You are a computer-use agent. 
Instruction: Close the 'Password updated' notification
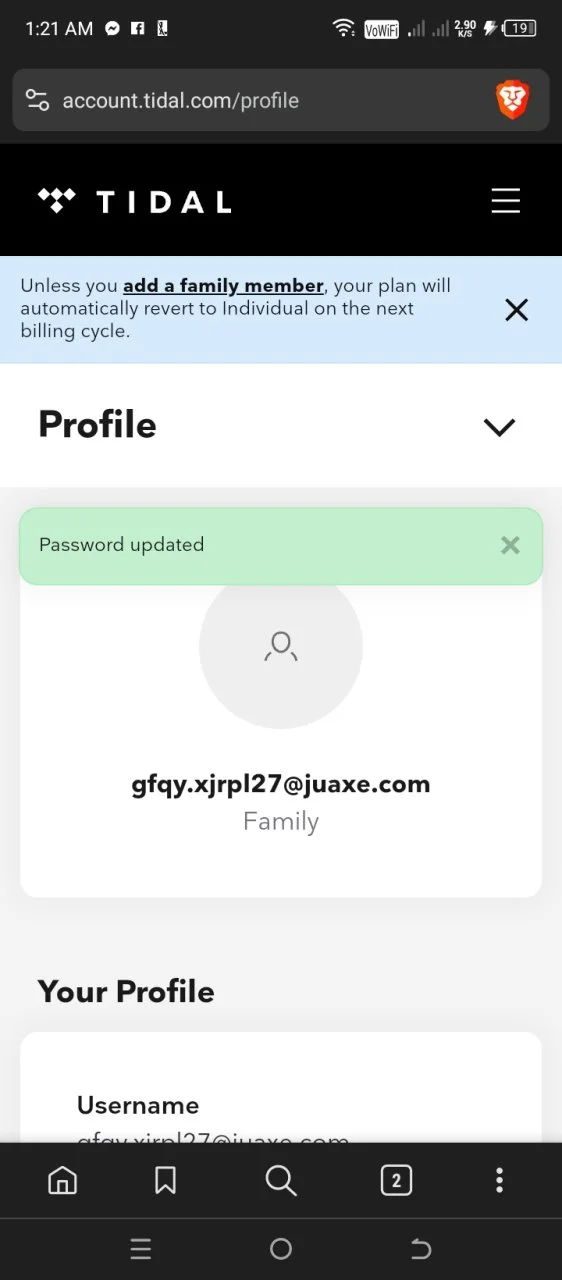tap(510, 545)
